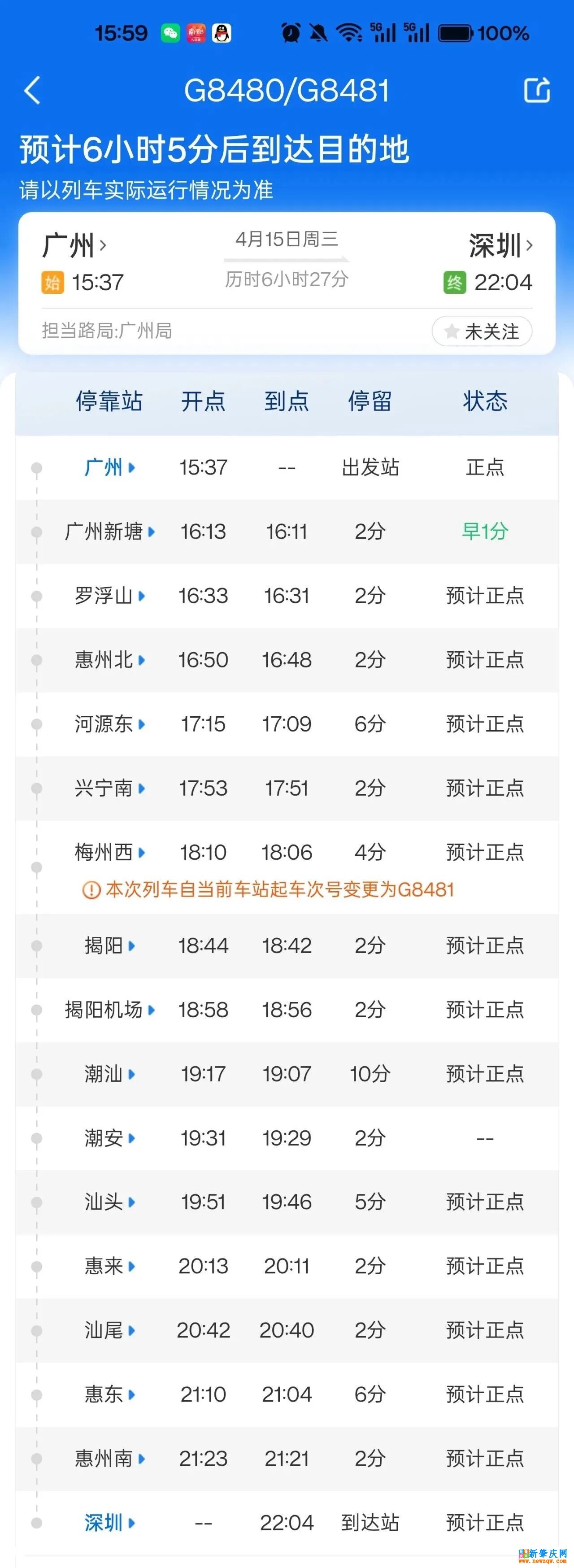Open the 惠来 station stop
The height and width of the screenshot is (1568, 574).
pyautogui.click(x=109, y=1267)
